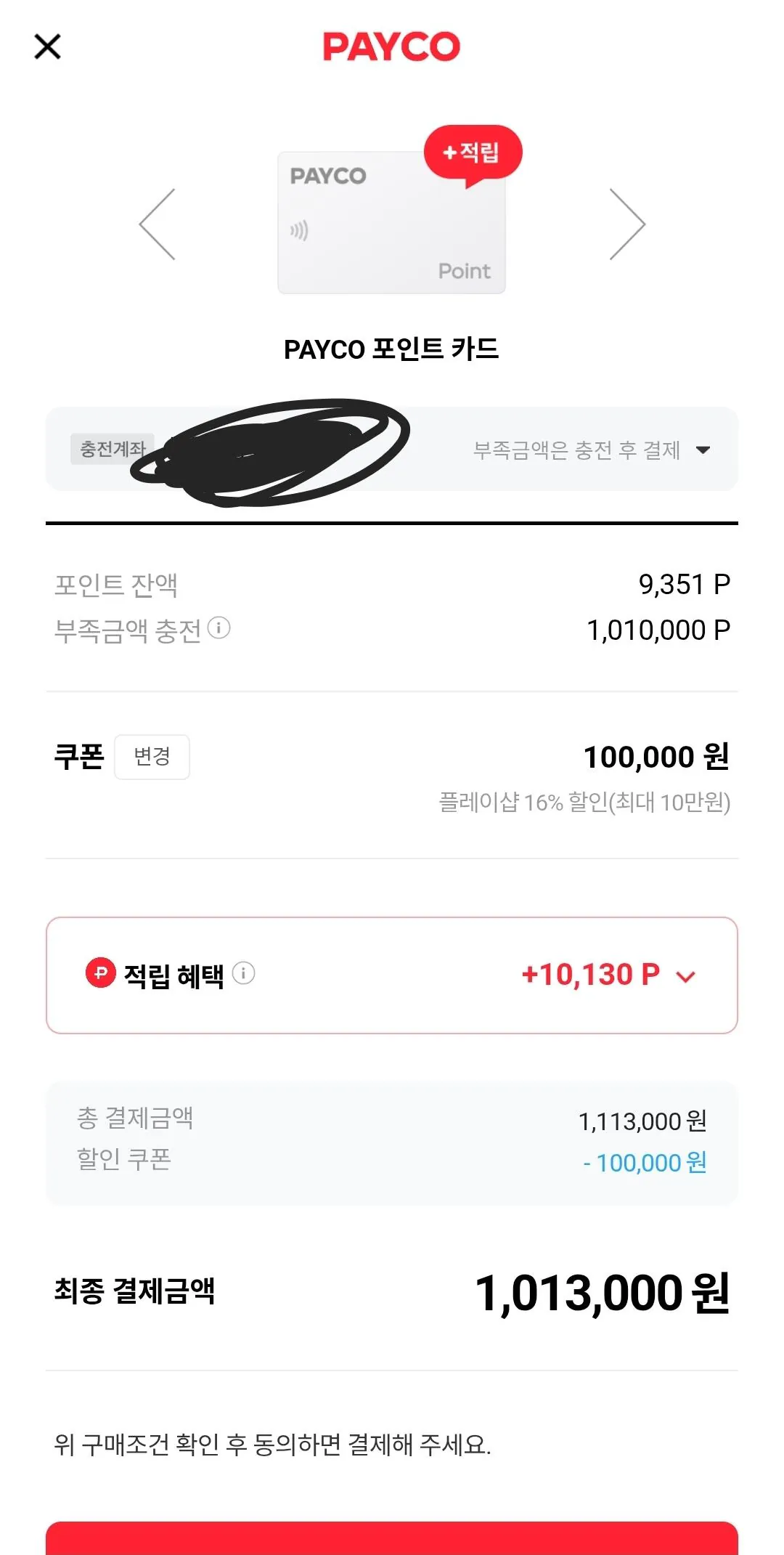The width and height of the screenshot is (784, 1555).
Task: Click the red +적립 badge on the card
Action: click(x=473, y=152)
